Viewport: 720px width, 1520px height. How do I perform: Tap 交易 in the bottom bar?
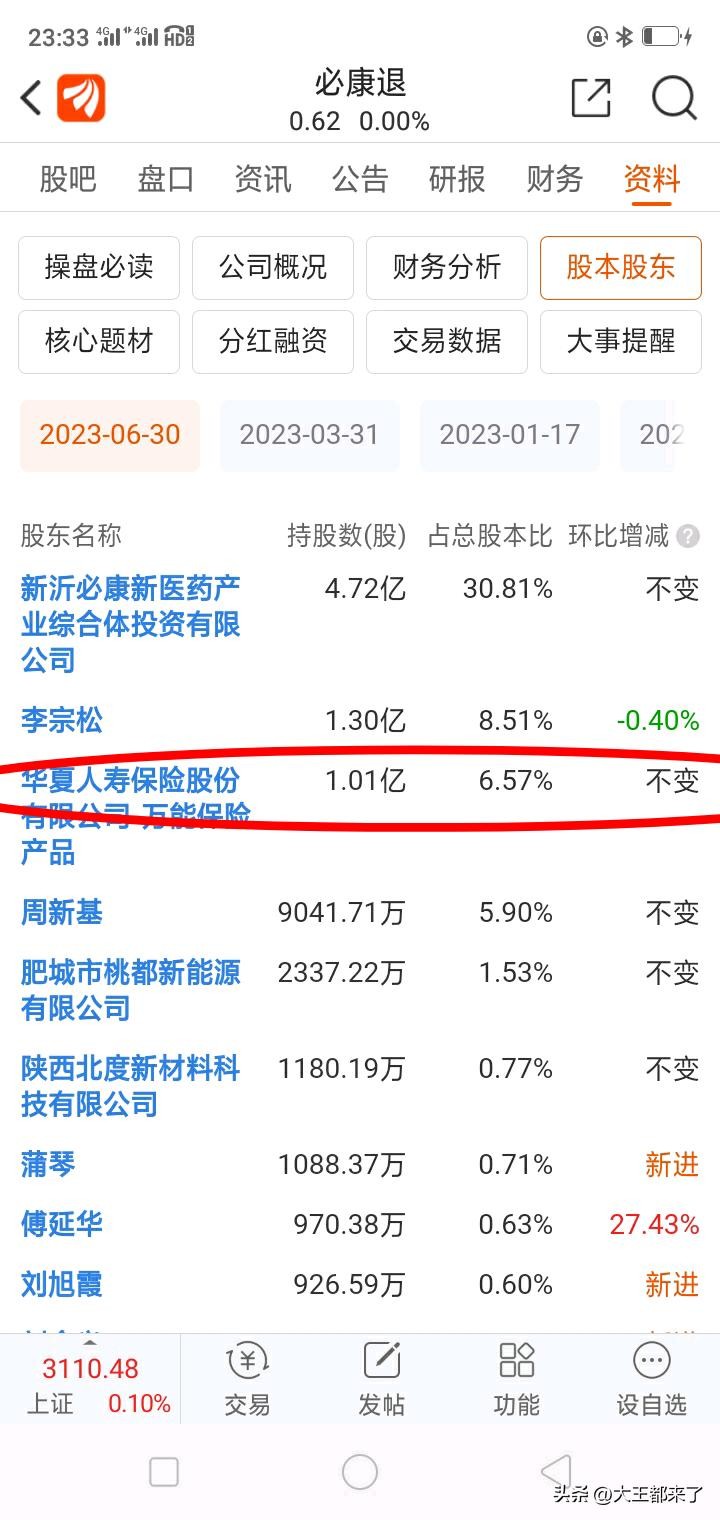pyautogui.click(x=247, y=1379)
